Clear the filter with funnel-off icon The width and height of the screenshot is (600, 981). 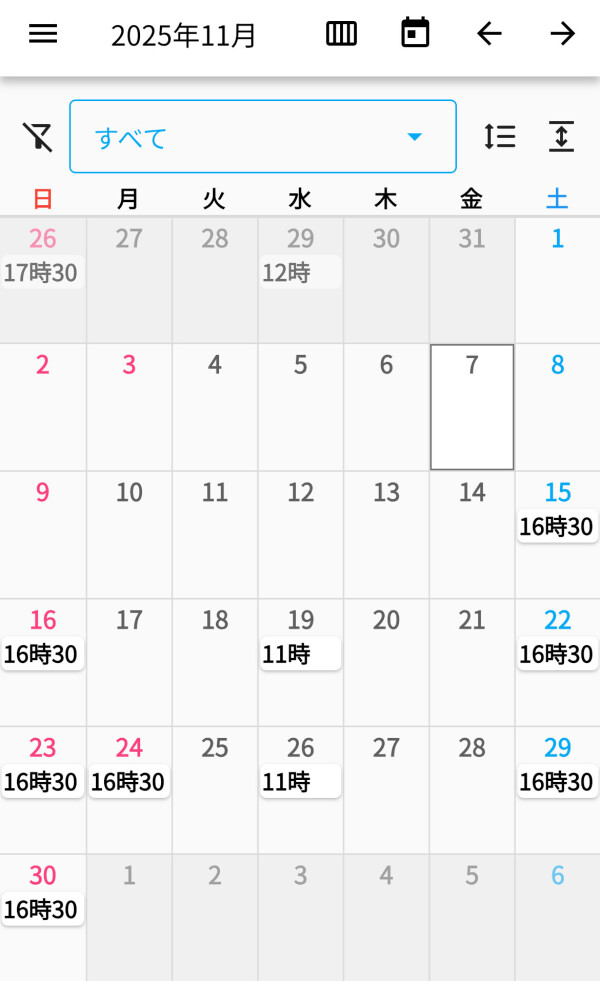[x=37, y=137]
